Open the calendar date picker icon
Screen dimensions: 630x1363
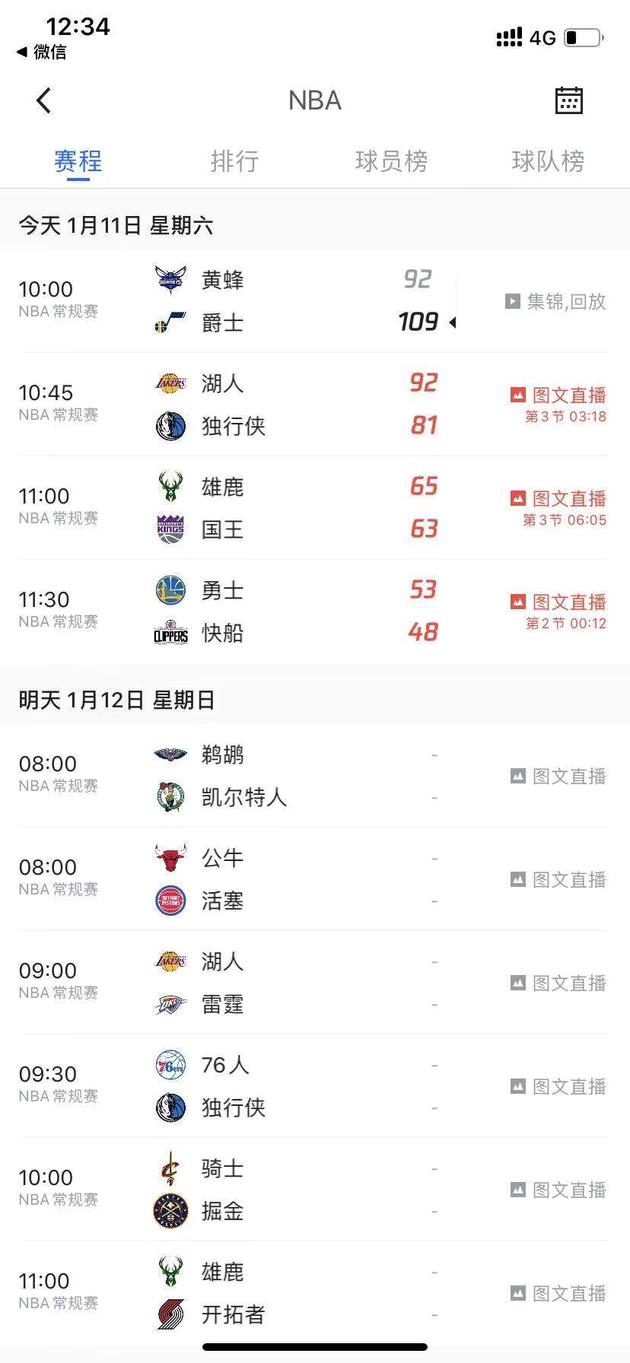click(569, 100)
